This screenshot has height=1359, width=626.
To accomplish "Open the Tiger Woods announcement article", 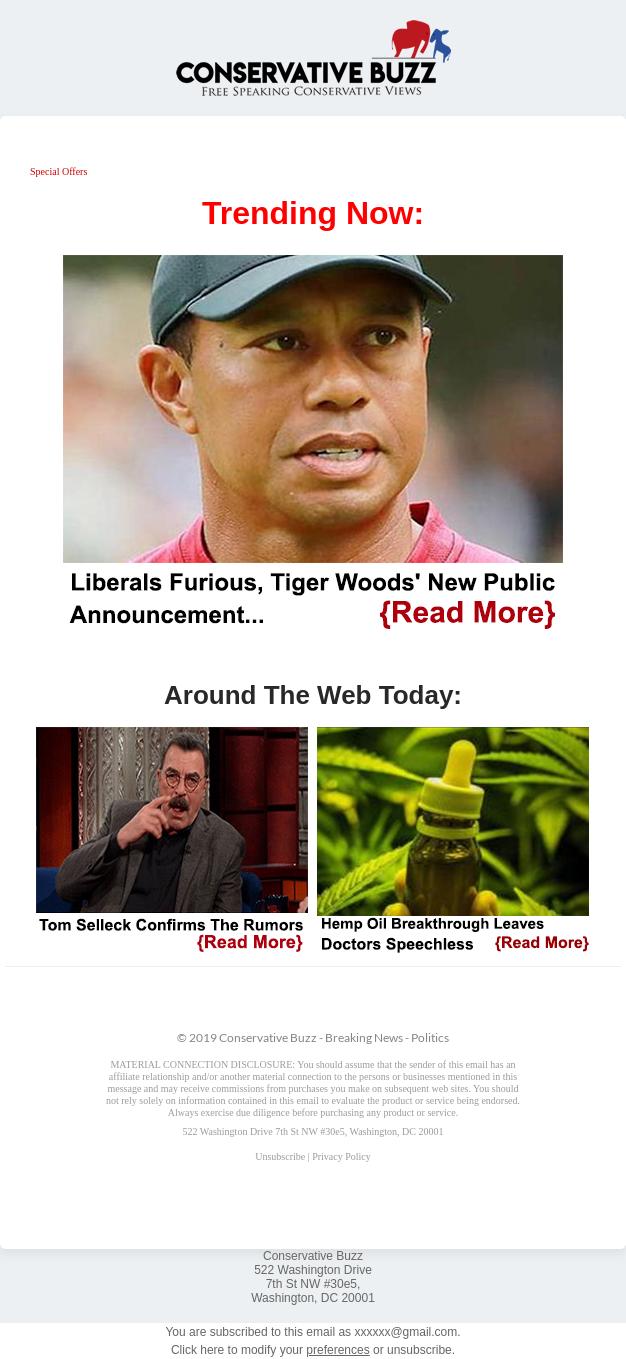I will point(312,444).
